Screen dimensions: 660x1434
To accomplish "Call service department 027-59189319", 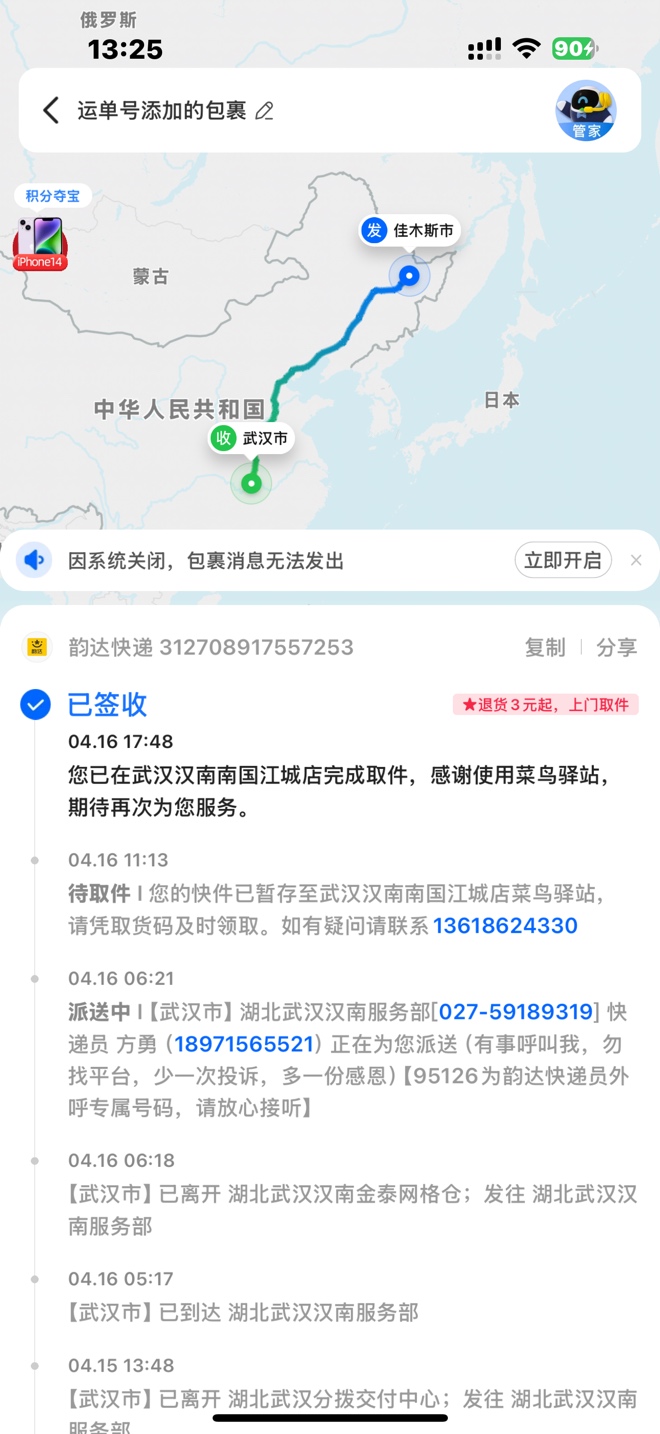I will tap(516, 1012).
